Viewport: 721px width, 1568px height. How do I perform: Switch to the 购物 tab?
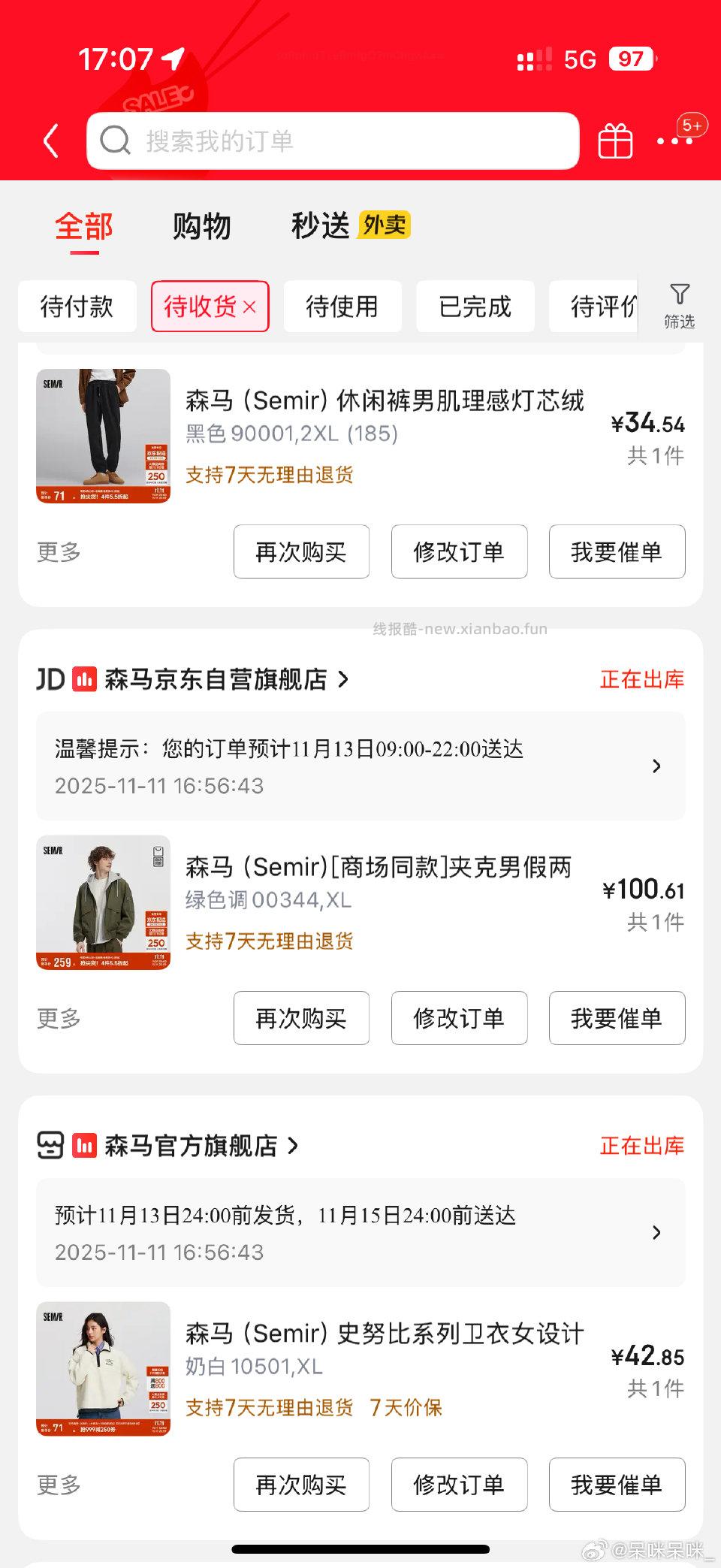tap(203, 225)
